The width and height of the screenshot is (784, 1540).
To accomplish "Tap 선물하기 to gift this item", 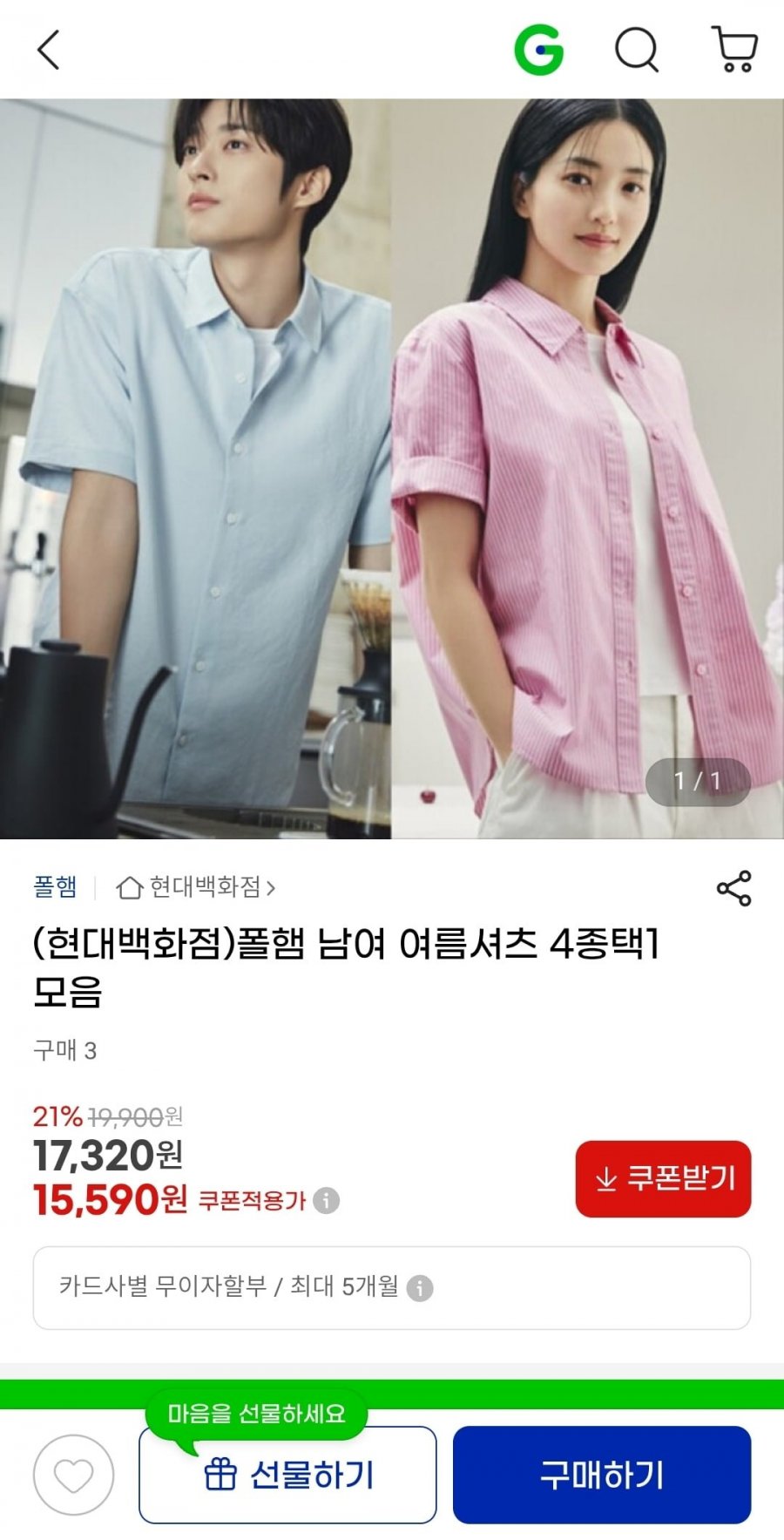I will click(x=287, y=1475).
